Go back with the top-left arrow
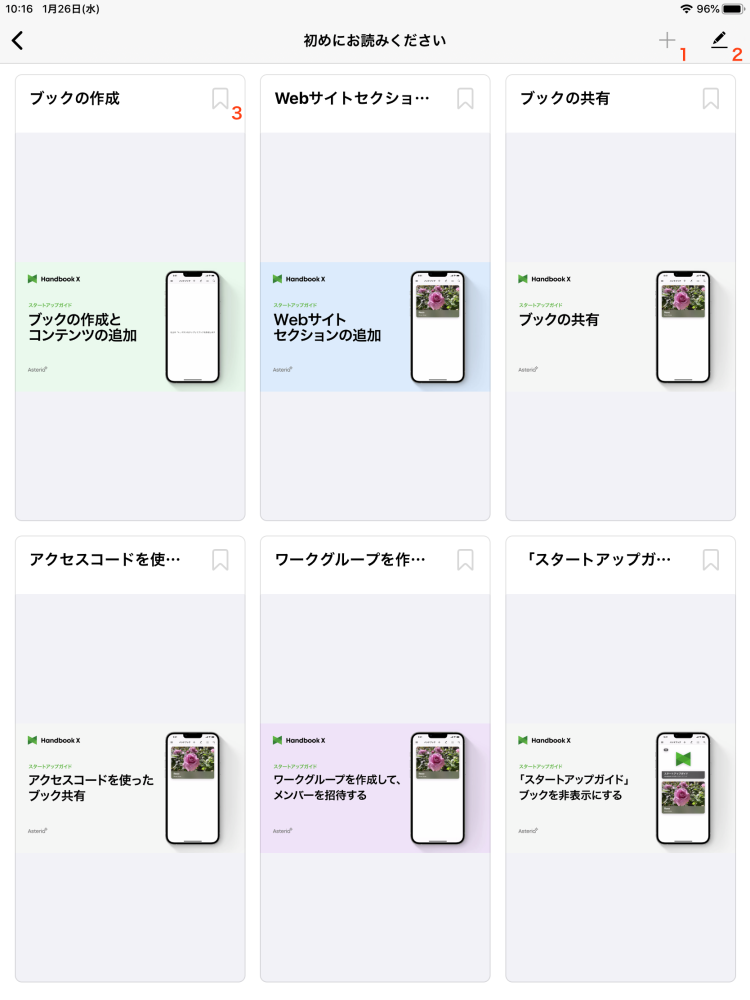 pos(17,41)
